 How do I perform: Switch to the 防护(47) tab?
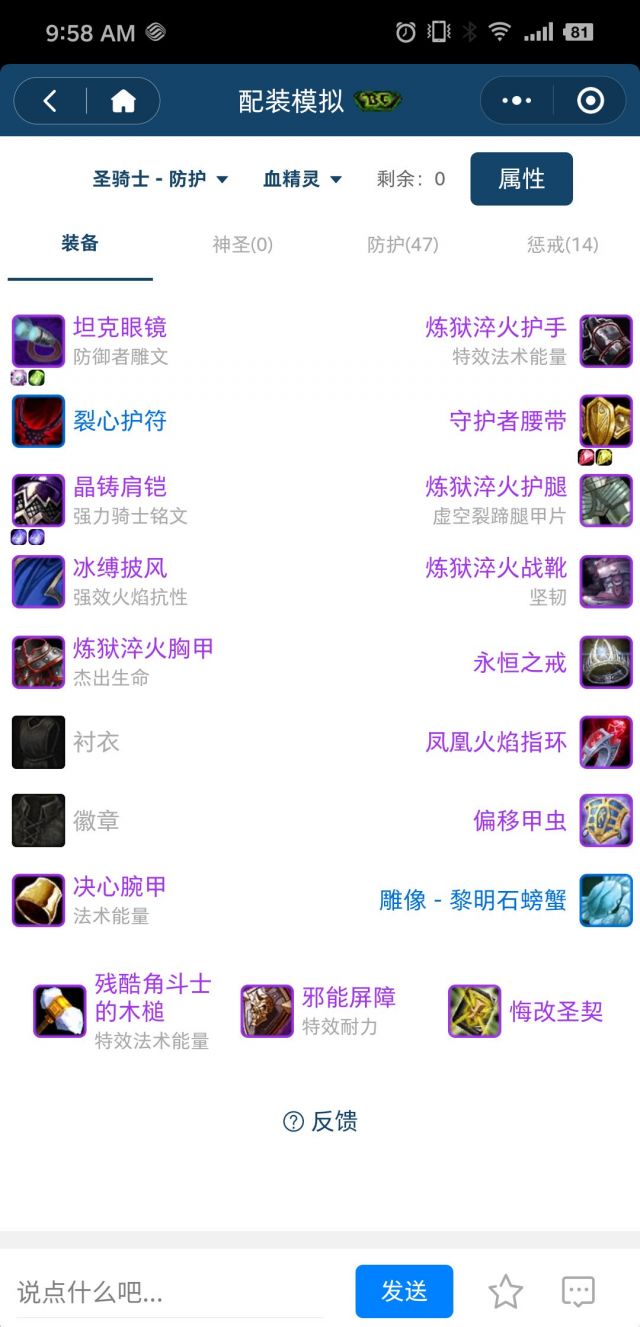click(x=402, y=244)
